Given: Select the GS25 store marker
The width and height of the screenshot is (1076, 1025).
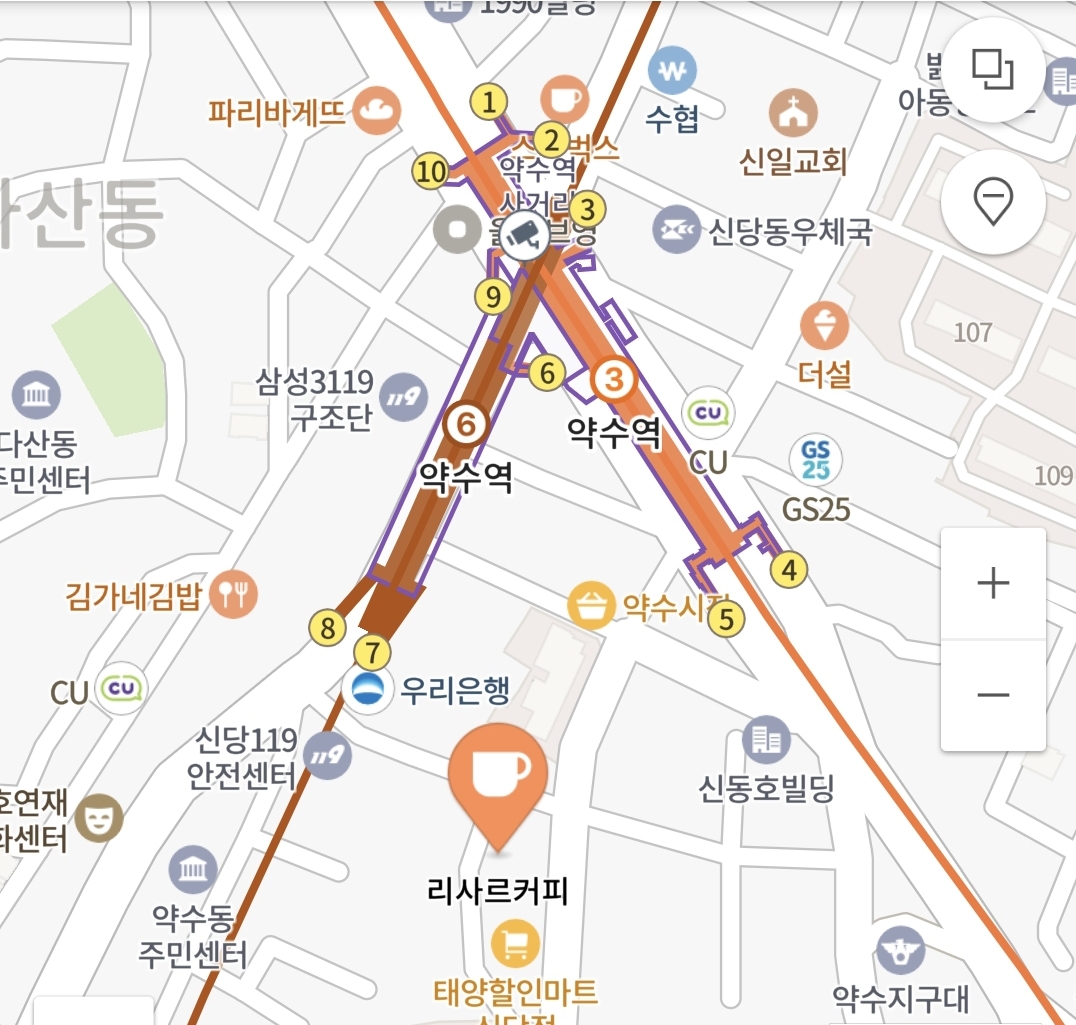Looking at the screenshot, I should (815, 458).
